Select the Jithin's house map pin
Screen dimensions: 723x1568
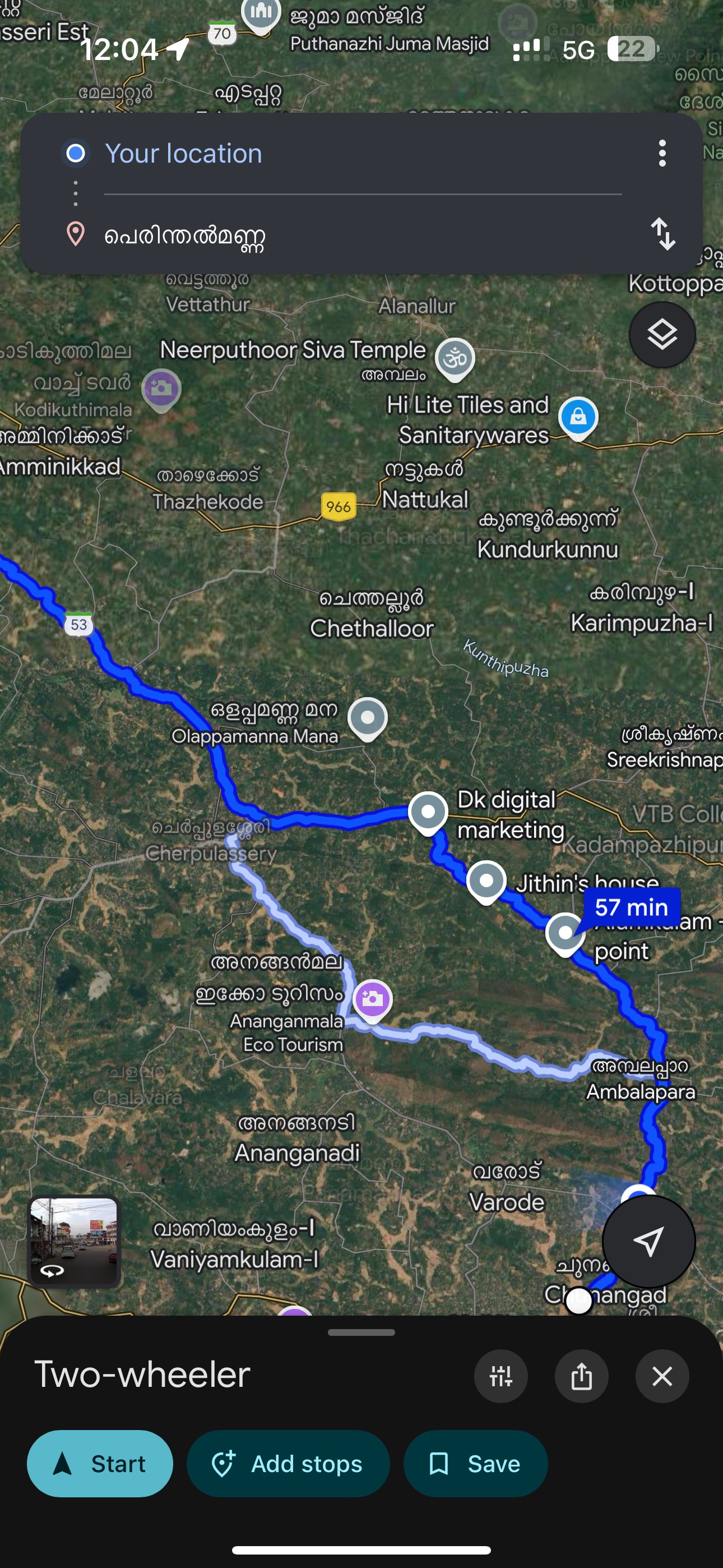(486, 882)
